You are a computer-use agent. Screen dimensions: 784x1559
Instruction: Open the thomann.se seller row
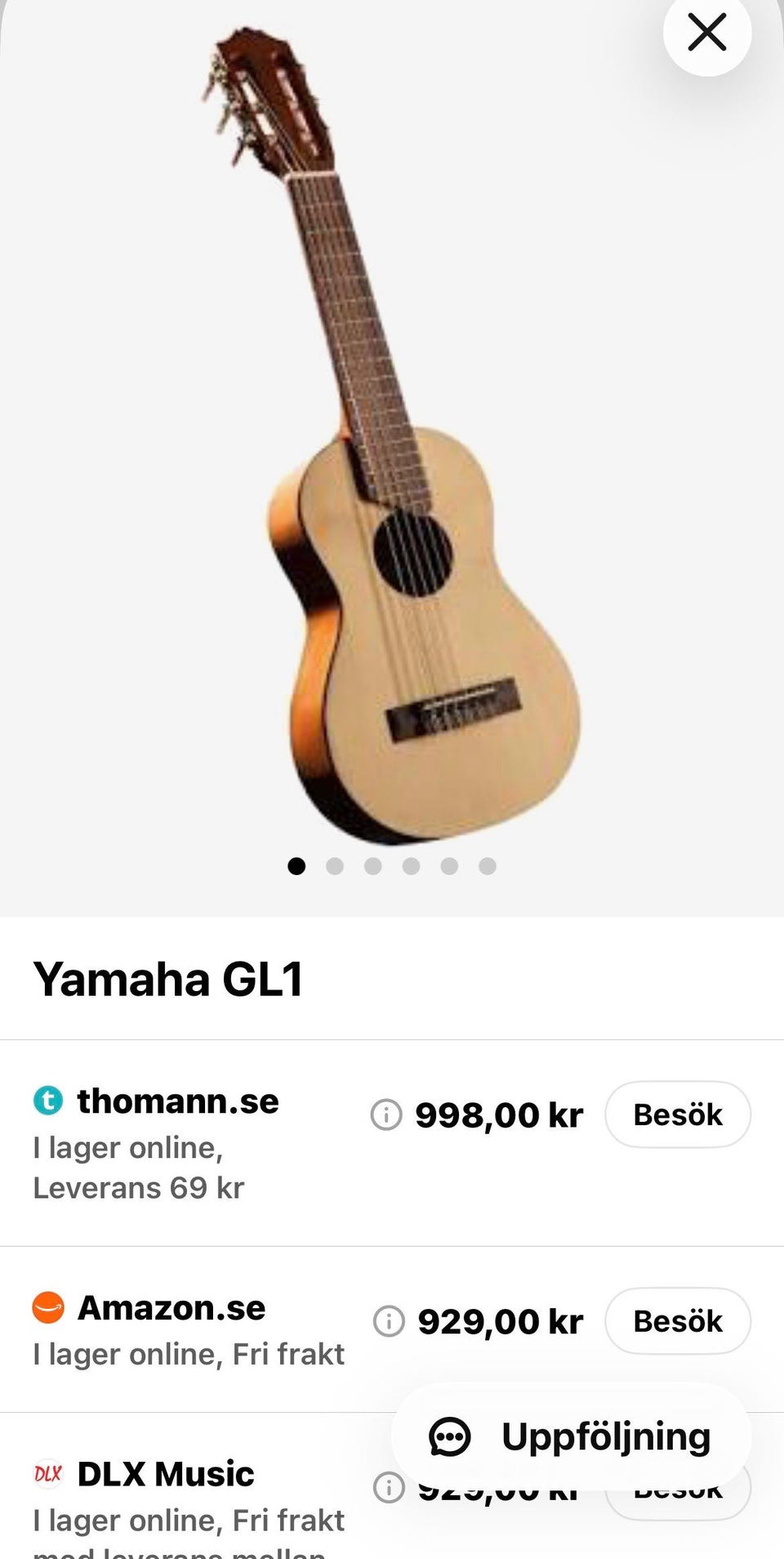click(x=392, y=1143)
